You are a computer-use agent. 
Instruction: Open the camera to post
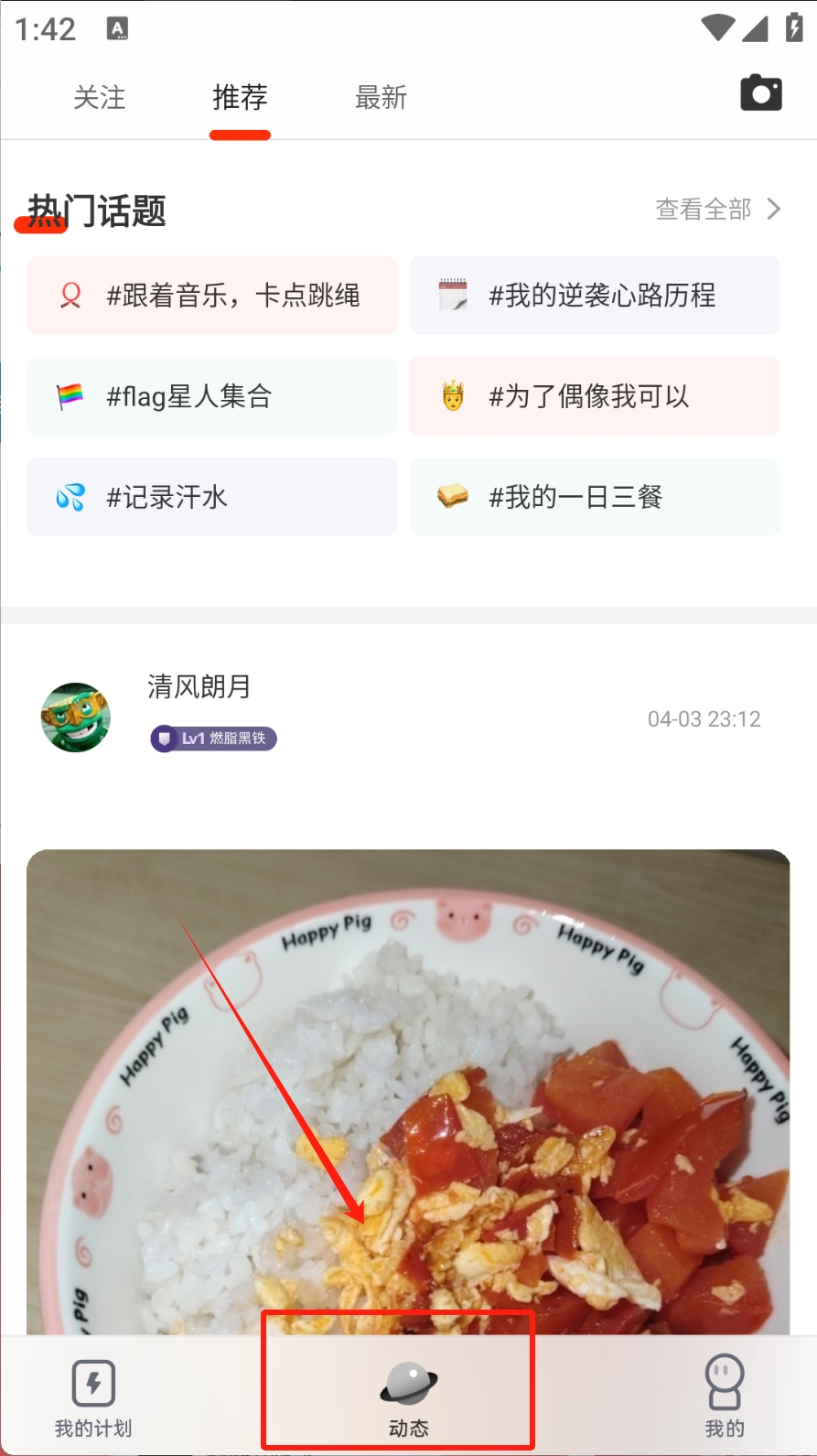pos(760,93)
